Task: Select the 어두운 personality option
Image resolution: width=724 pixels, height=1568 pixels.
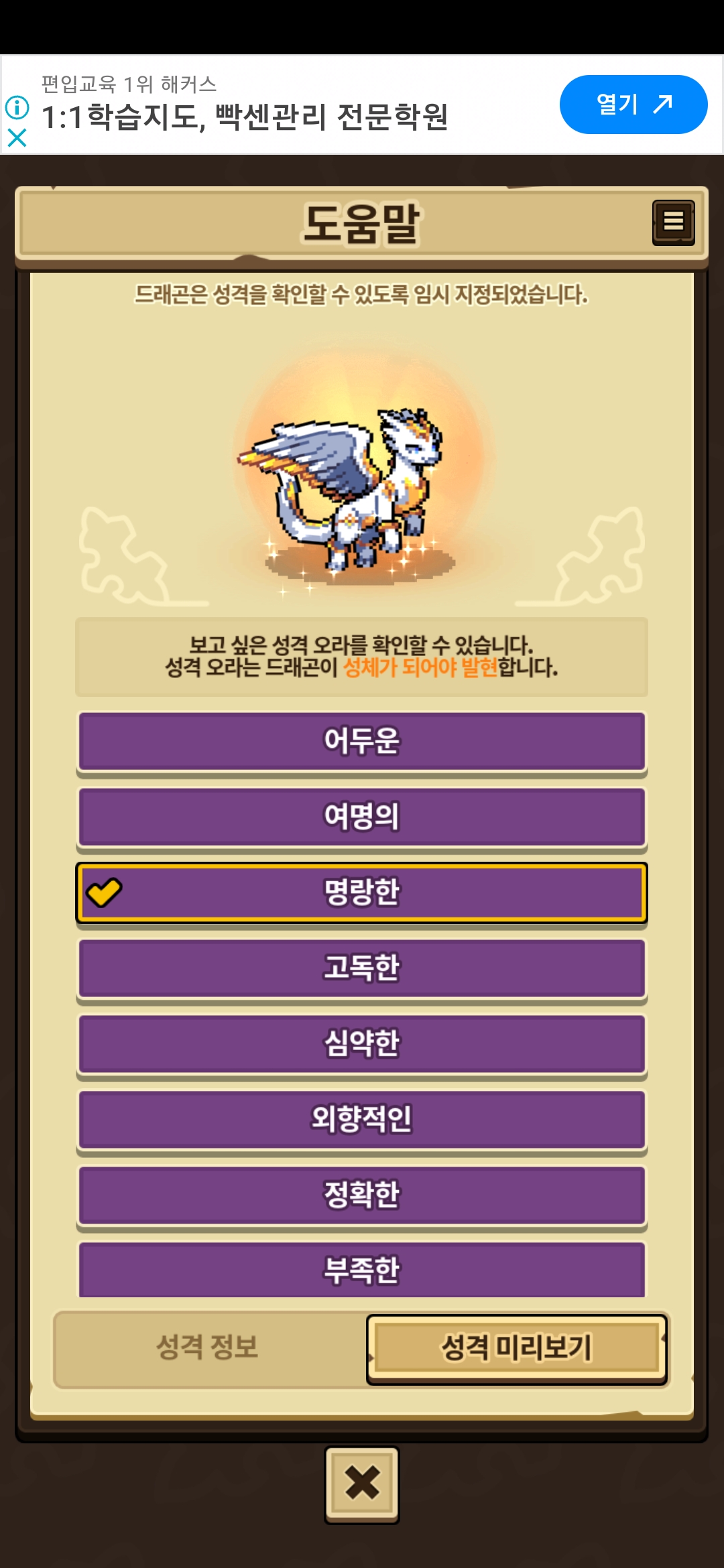Action: [362, 741]
